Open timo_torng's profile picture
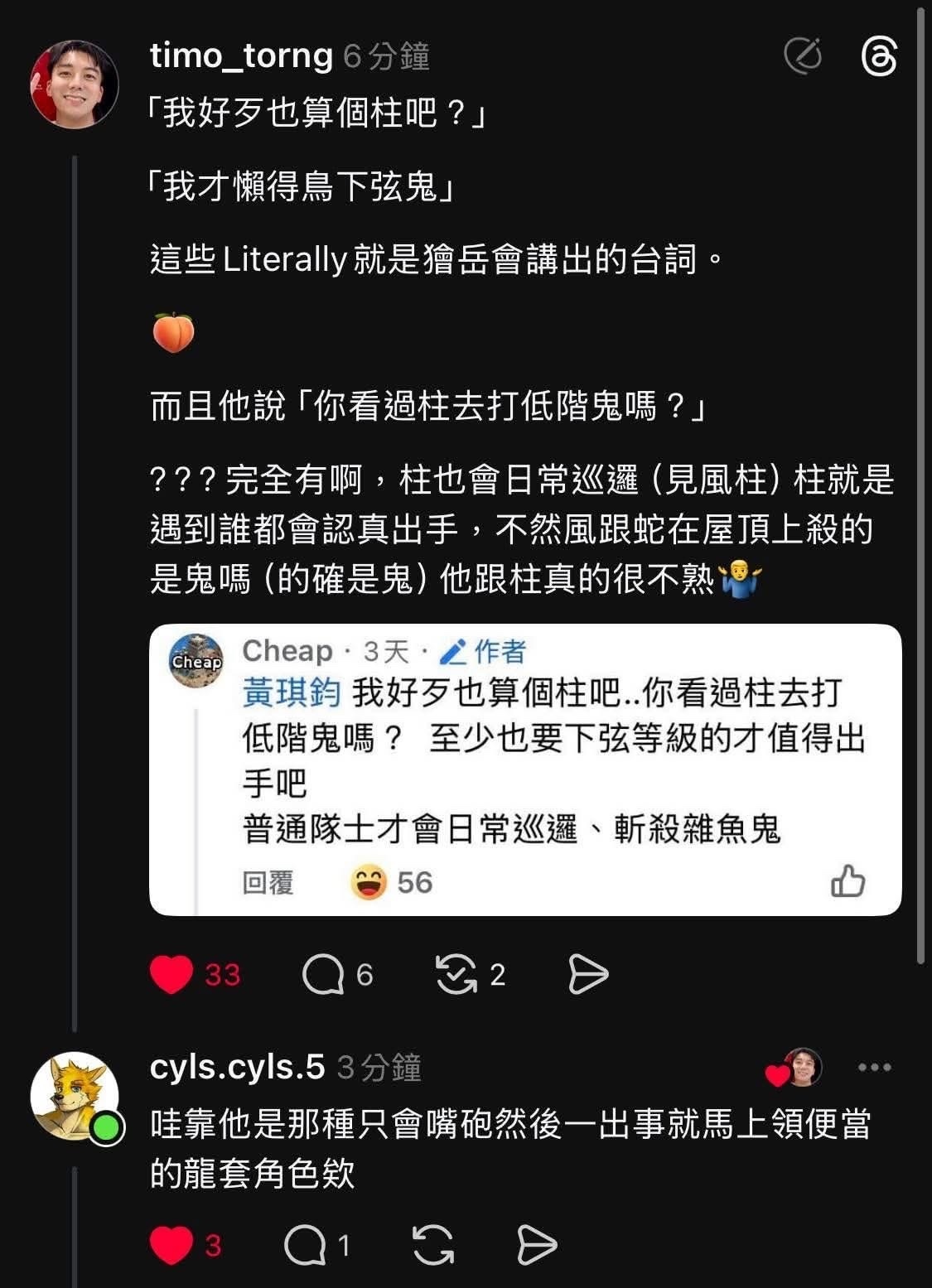 point(75,84)
